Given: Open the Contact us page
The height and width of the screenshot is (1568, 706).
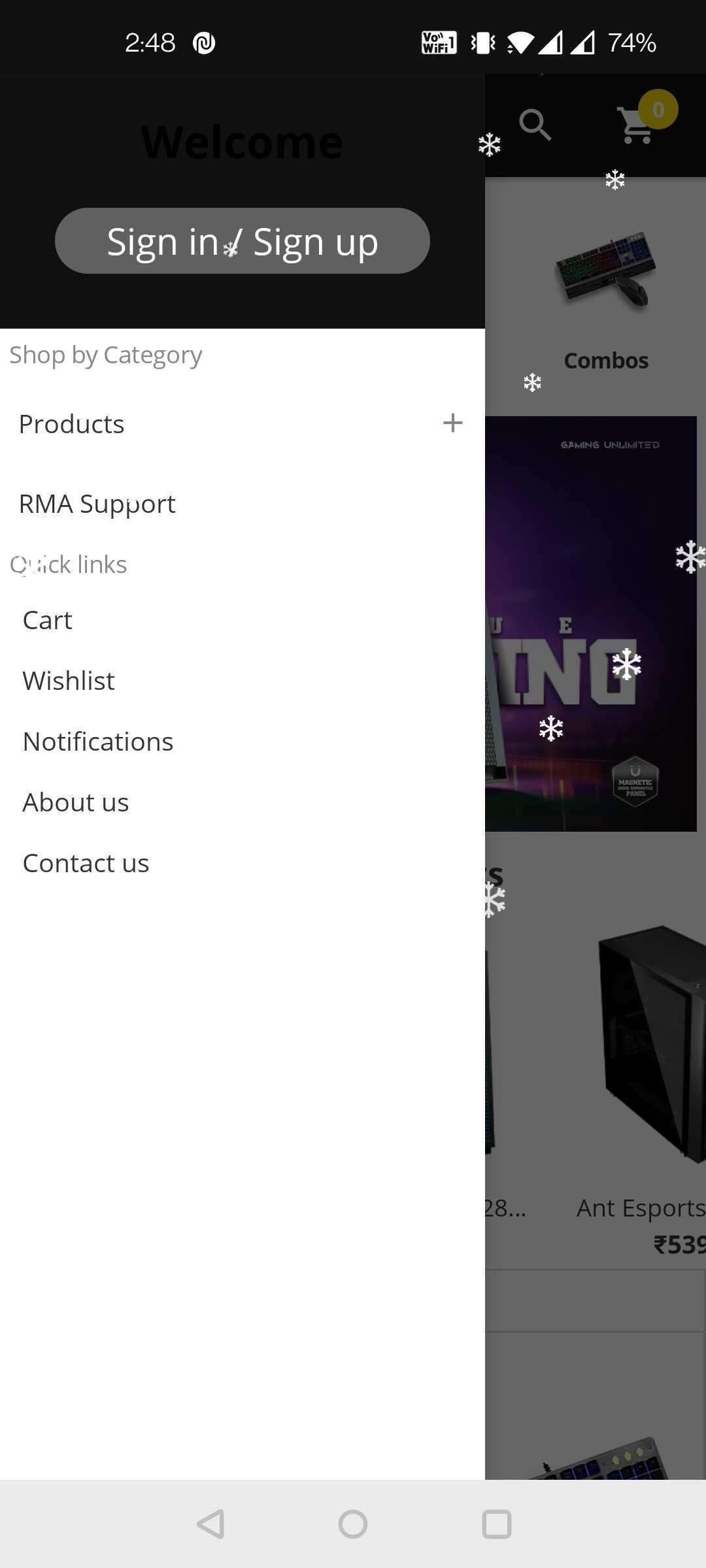Looking at the screenshot, I should point(86,863).
